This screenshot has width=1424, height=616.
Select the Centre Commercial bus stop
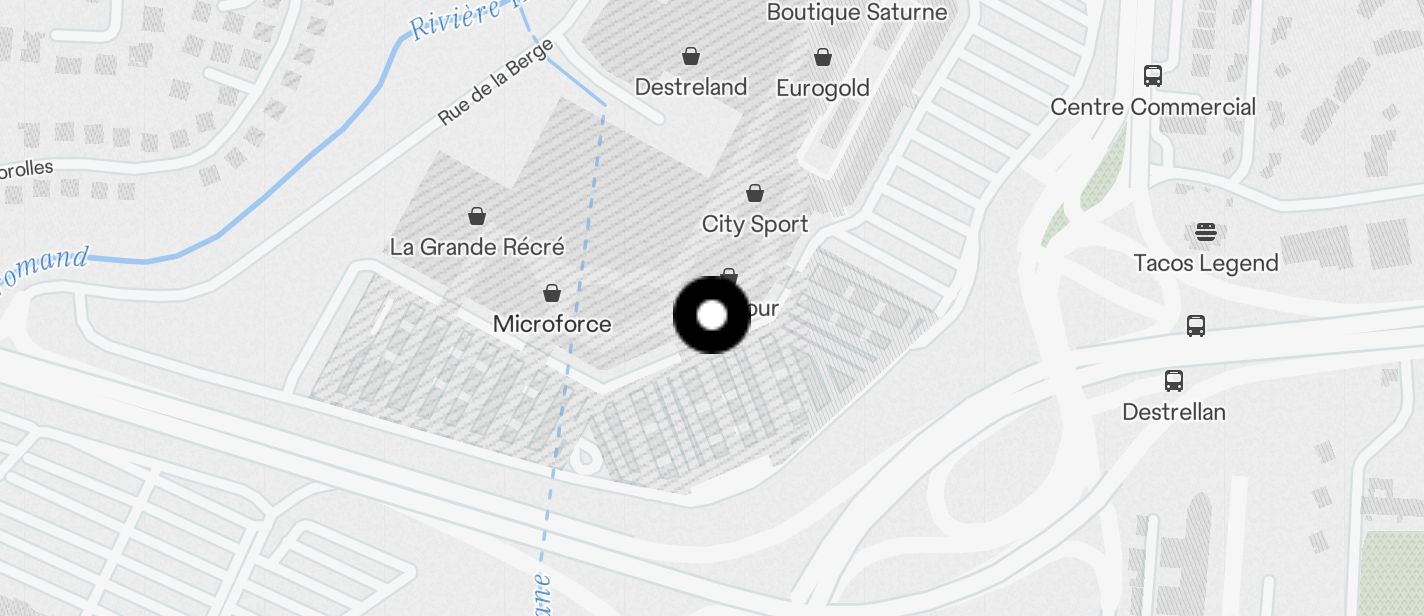(1153, 76)
